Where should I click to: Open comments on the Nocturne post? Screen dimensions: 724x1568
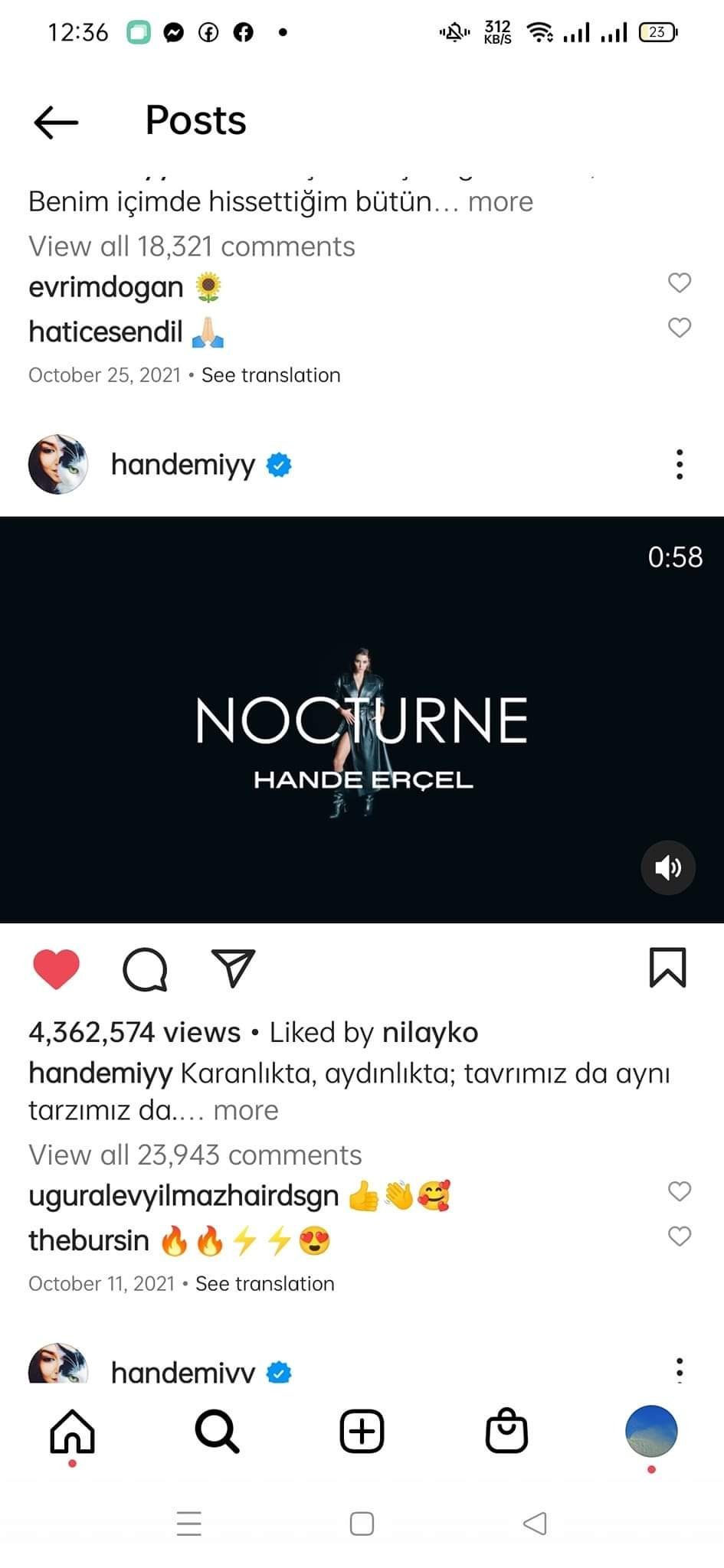click(x=145, y=969)
